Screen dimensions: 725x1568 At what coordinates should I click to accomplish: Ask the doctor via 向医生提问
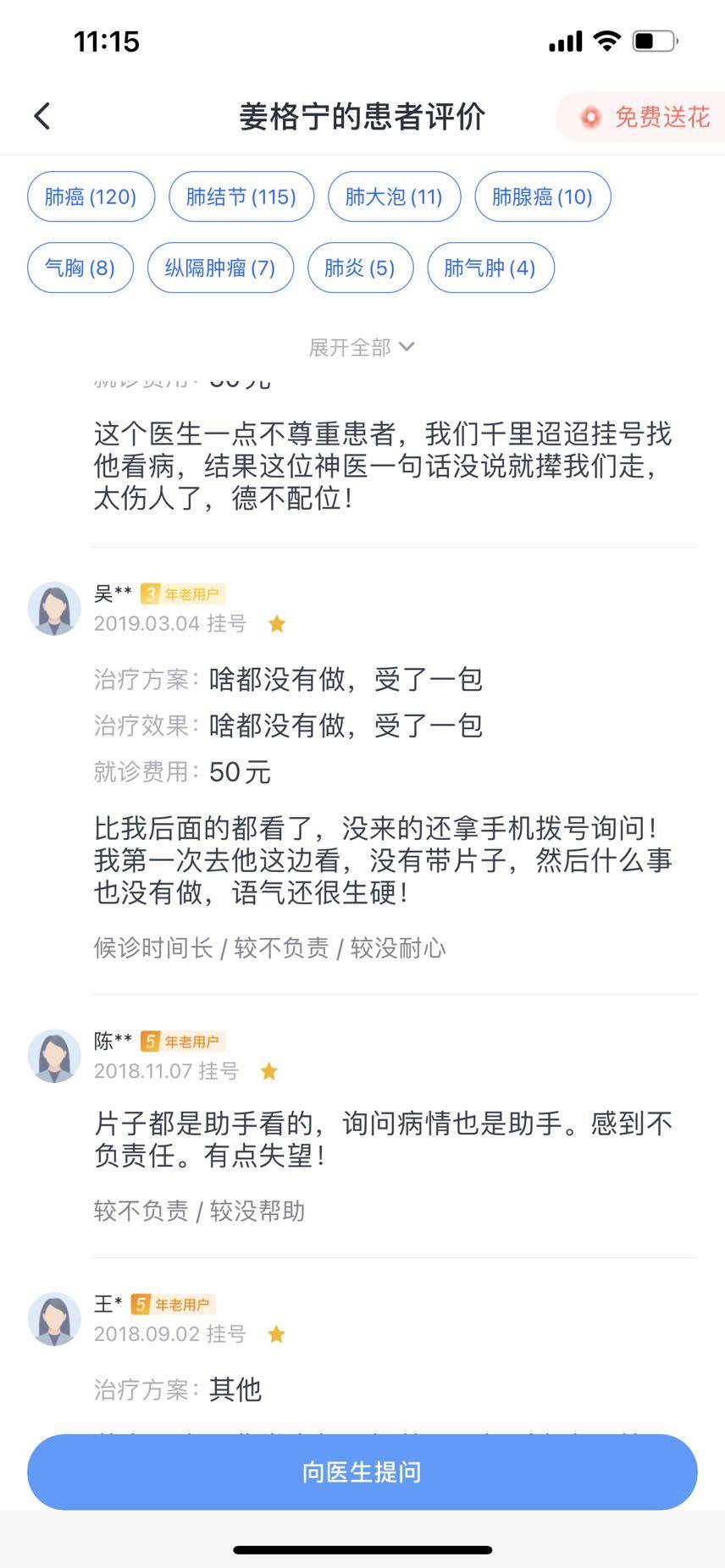click(x=362, y=1471)
